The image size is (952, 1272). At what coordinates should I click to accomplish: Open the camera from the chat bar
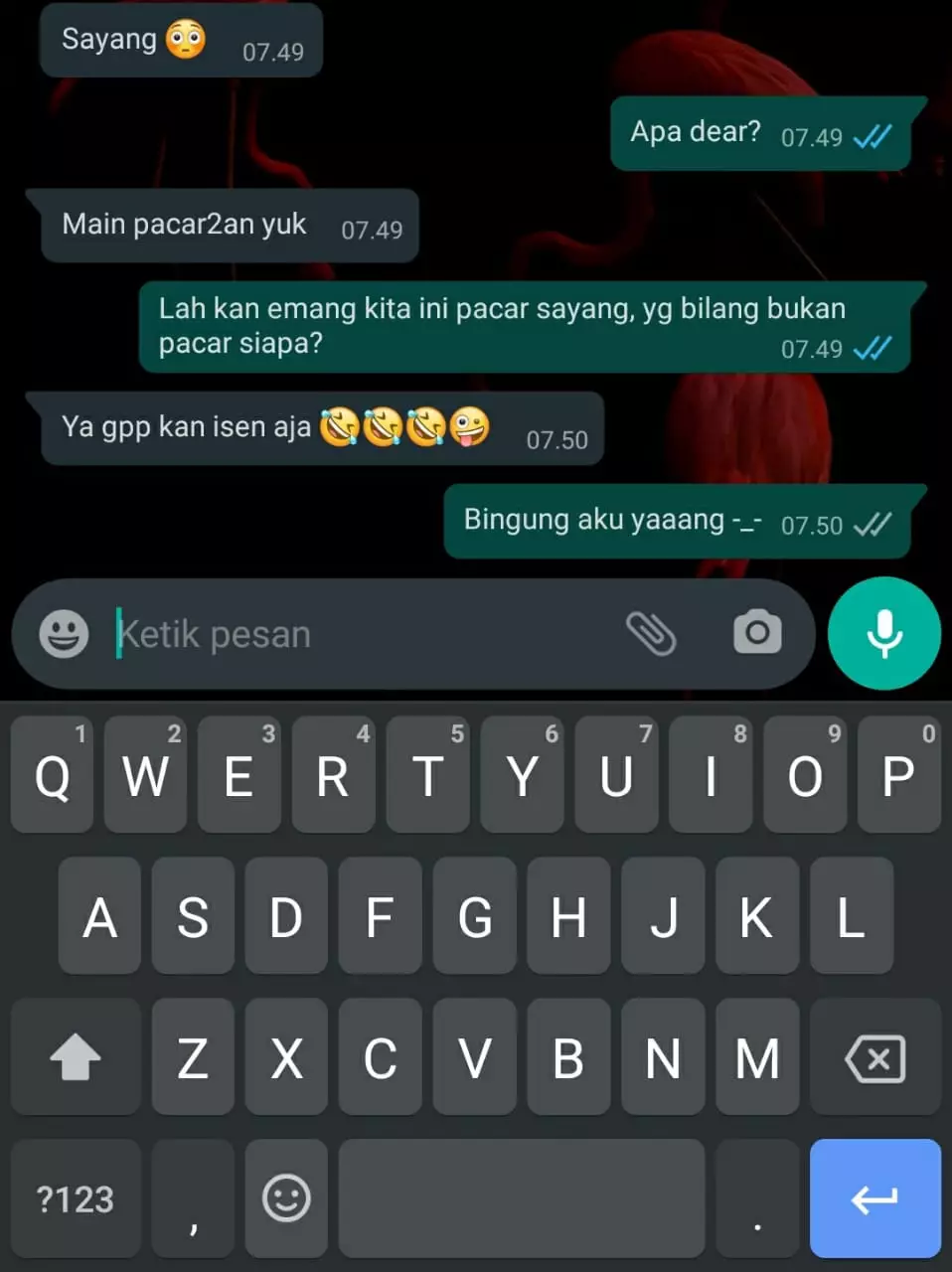pyautogui.click(x=758, y=633)
